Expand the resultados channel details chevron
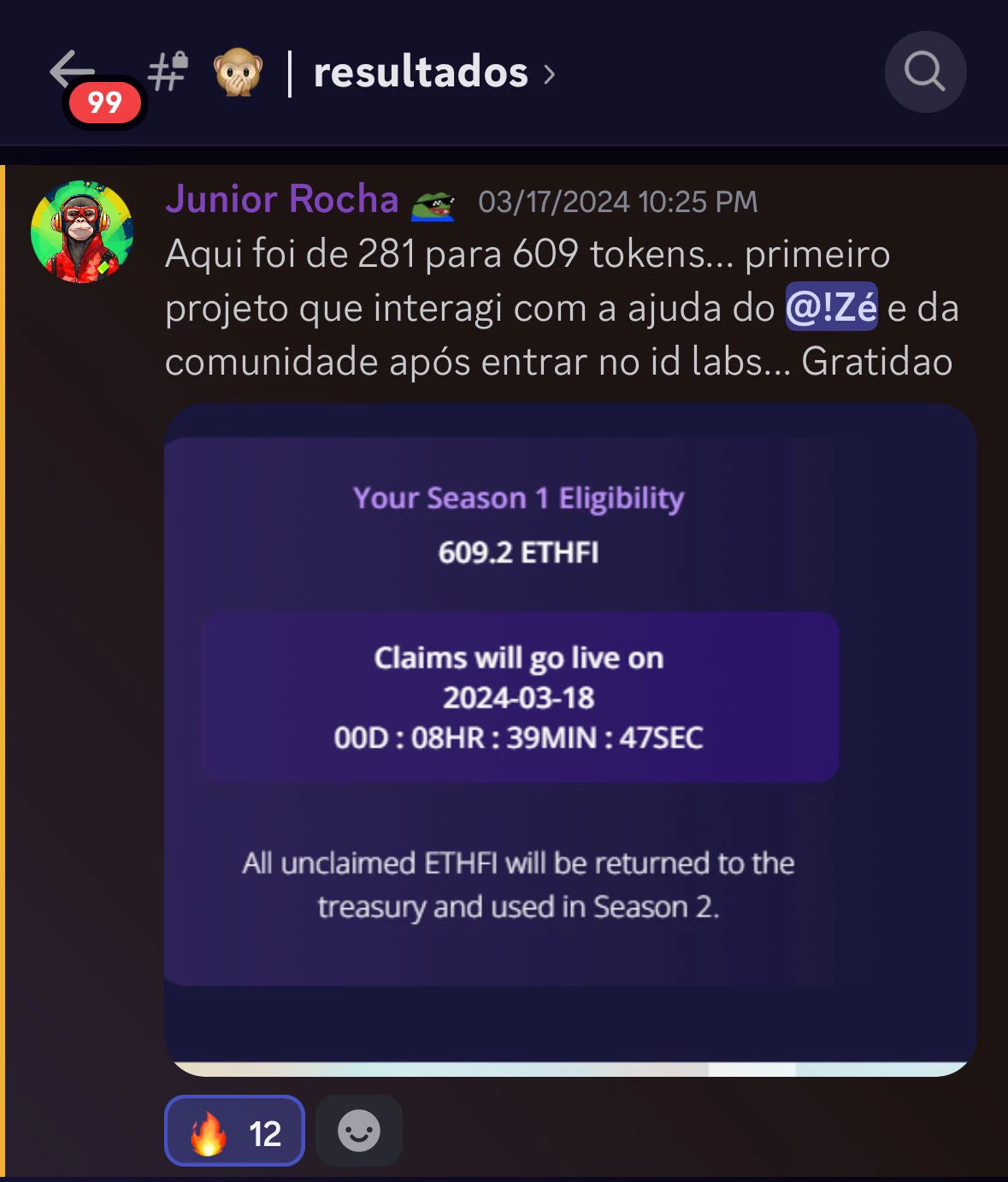Viewport: 1008px width, 1182px height. click(x=548, y=73)
